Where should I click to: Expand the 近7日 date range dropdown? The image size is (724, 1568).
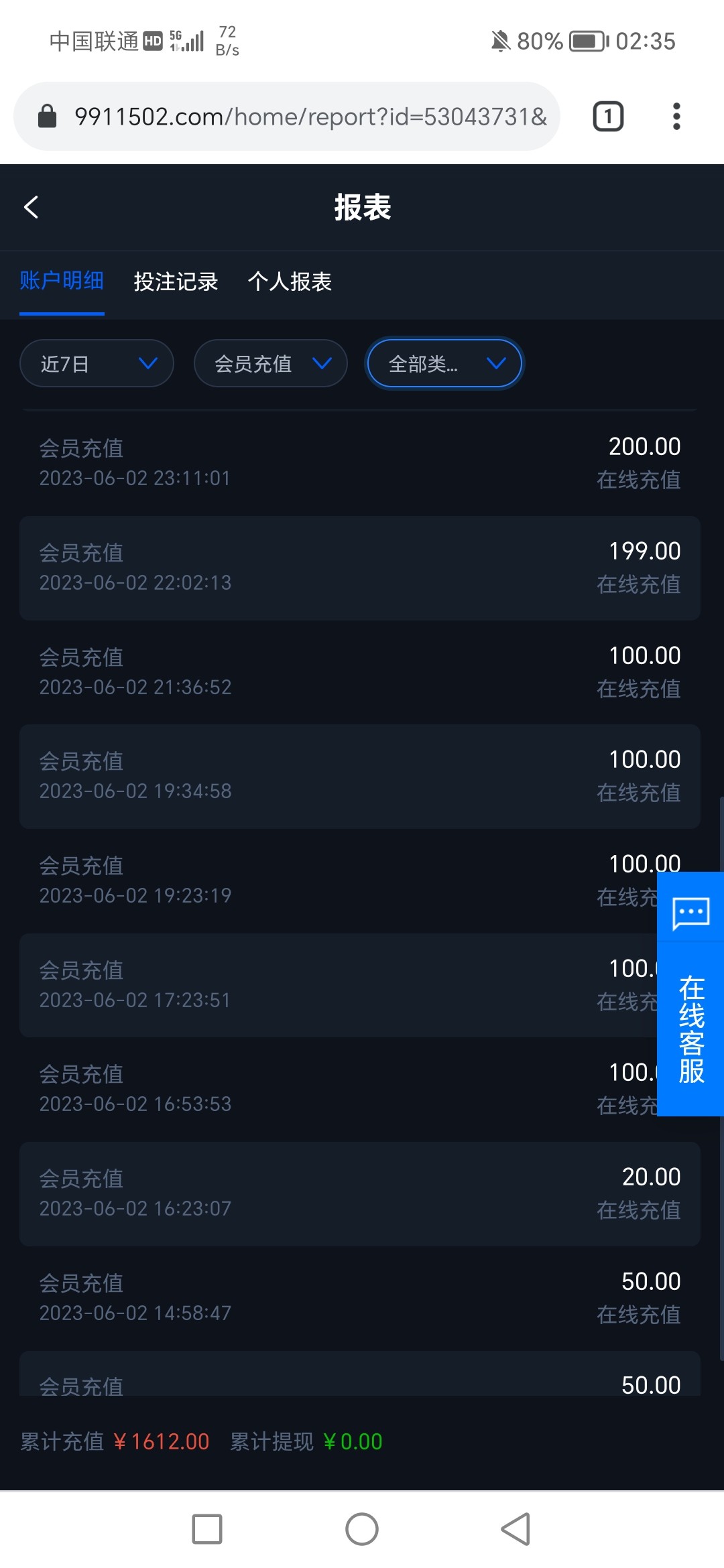[x=97, y=364]
